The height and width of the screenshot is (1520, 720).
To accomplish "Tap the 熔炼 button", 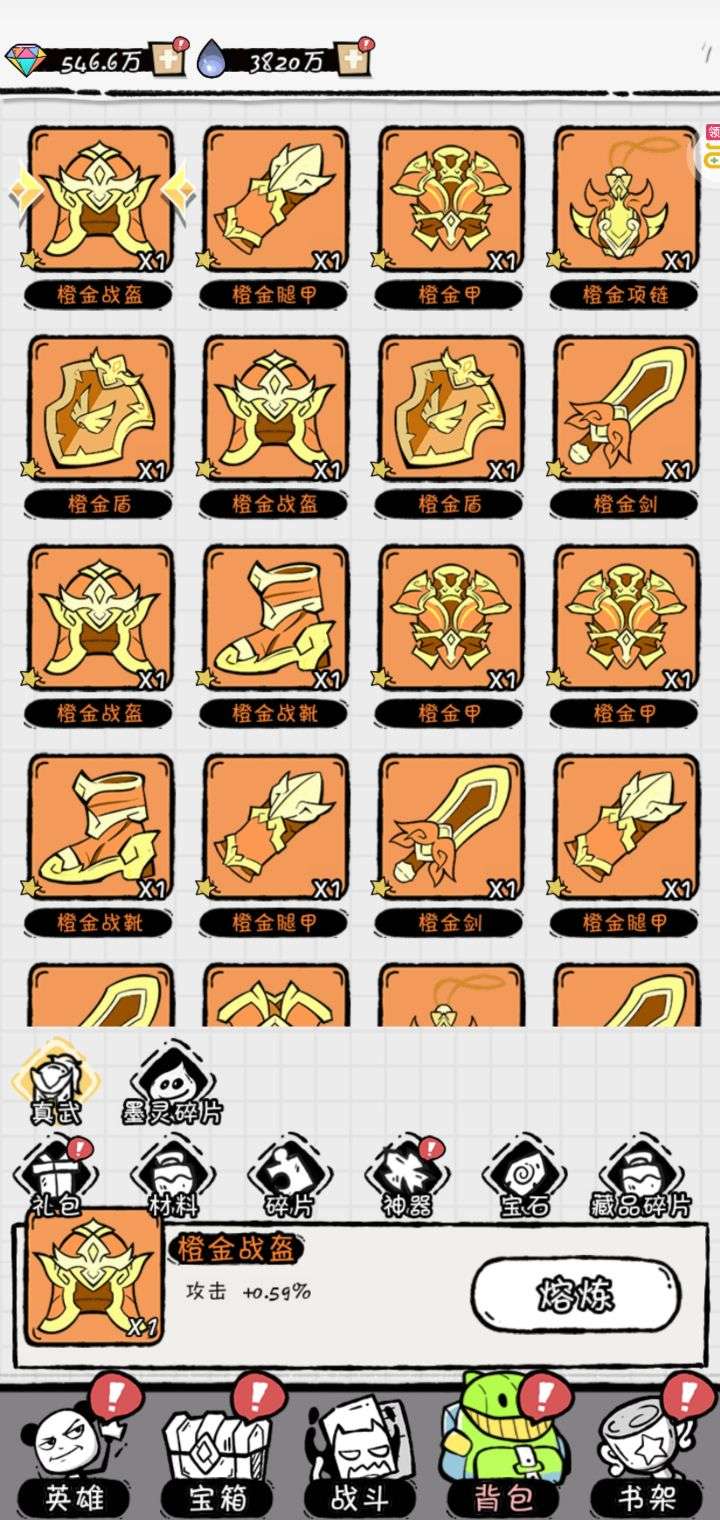I will (x=575, y=1294).
